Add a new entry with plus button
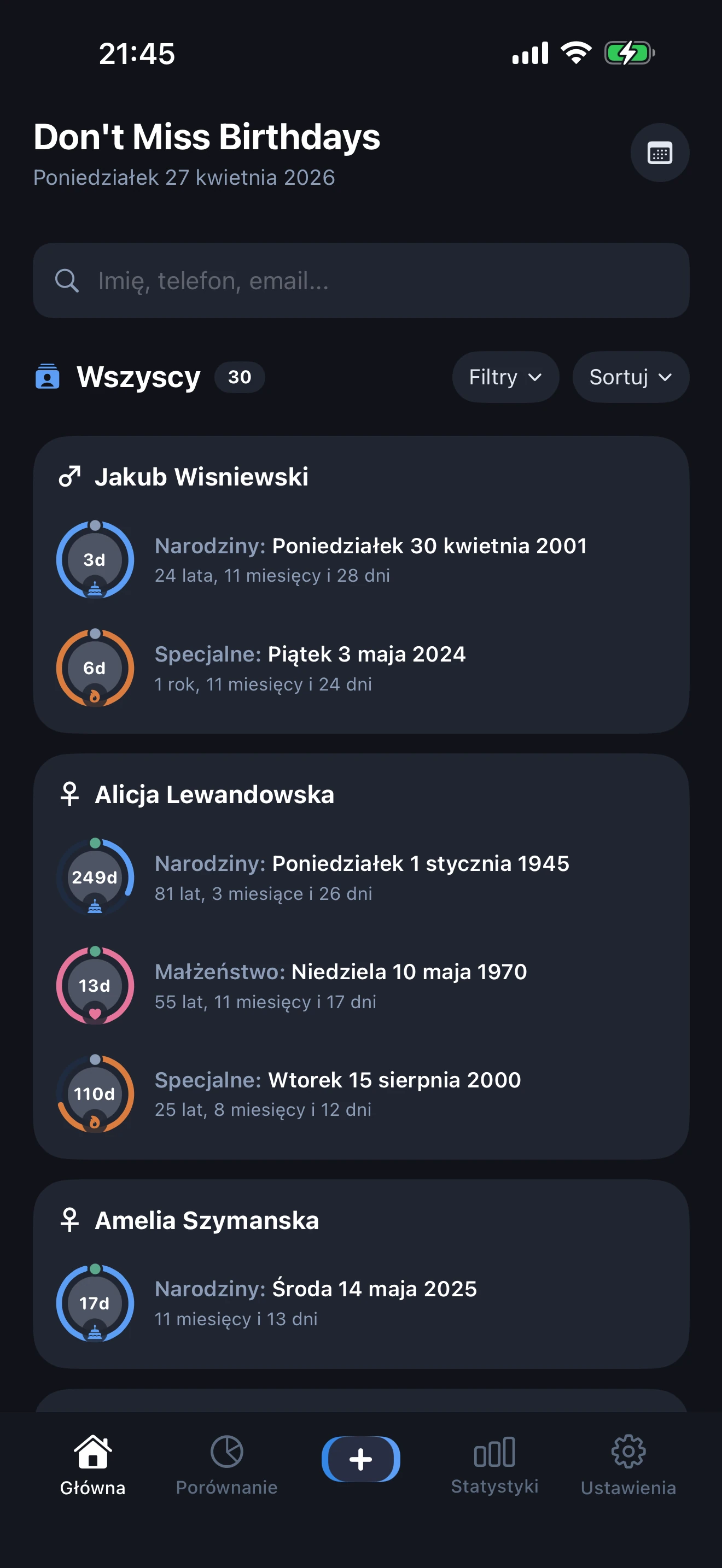 pyautogui.click(x=360, y=1459)
